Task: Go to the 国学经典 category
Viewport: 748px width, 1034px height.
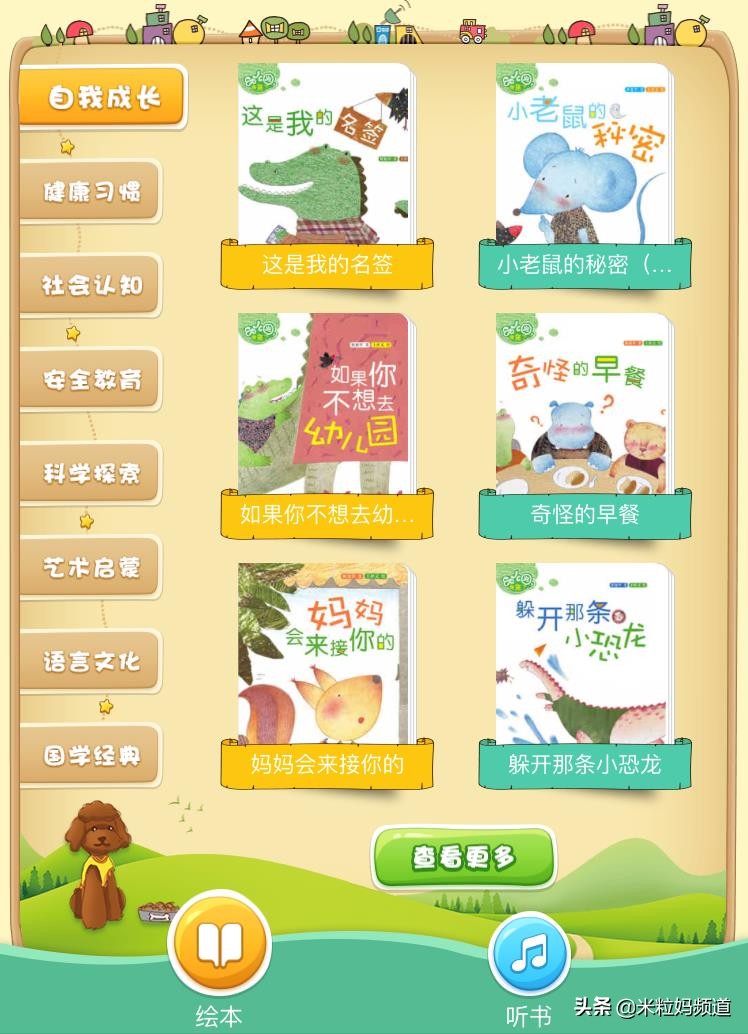Action: [91, 755]
